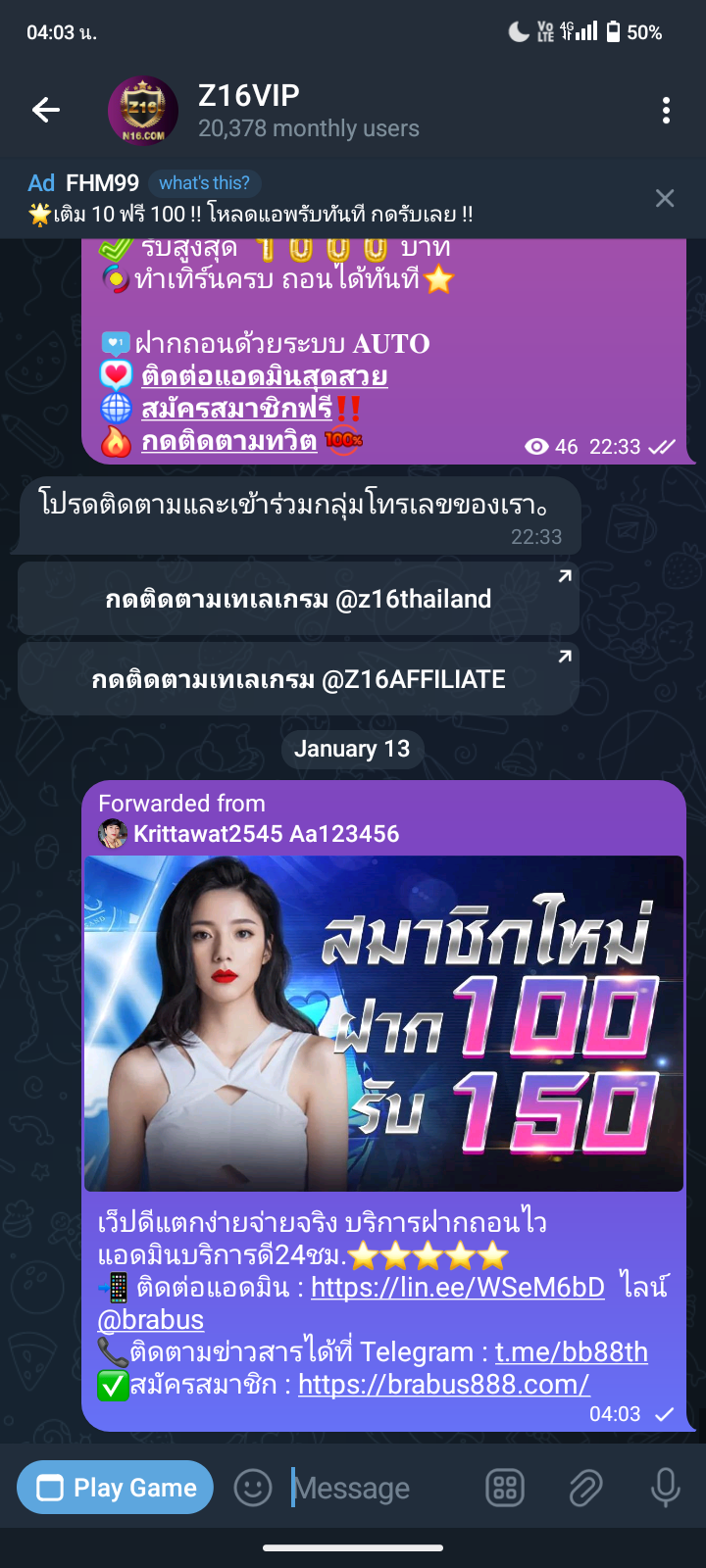Open the สมัครสมาชิกฟรี link
Viewport: 706px width, 1568px height.
236,408
